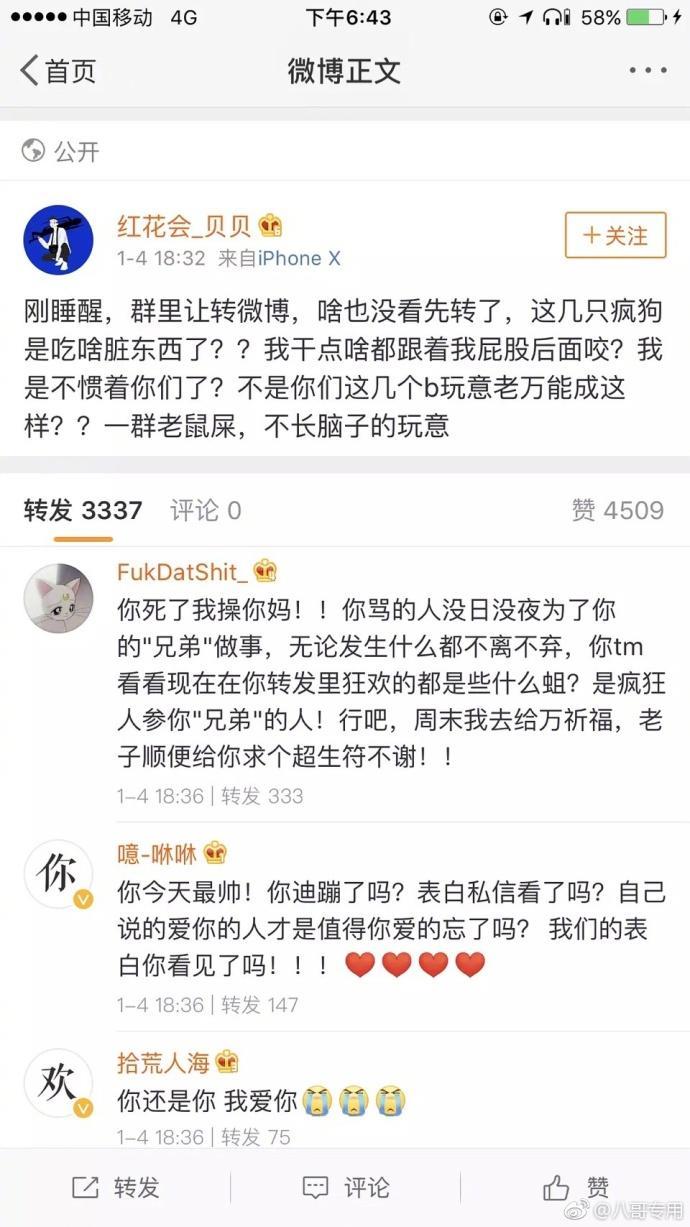Image resolution: width=690 pixels, height=1227 pixels.
Task: Open the iPhone X source link
Action: click(299, 258)
